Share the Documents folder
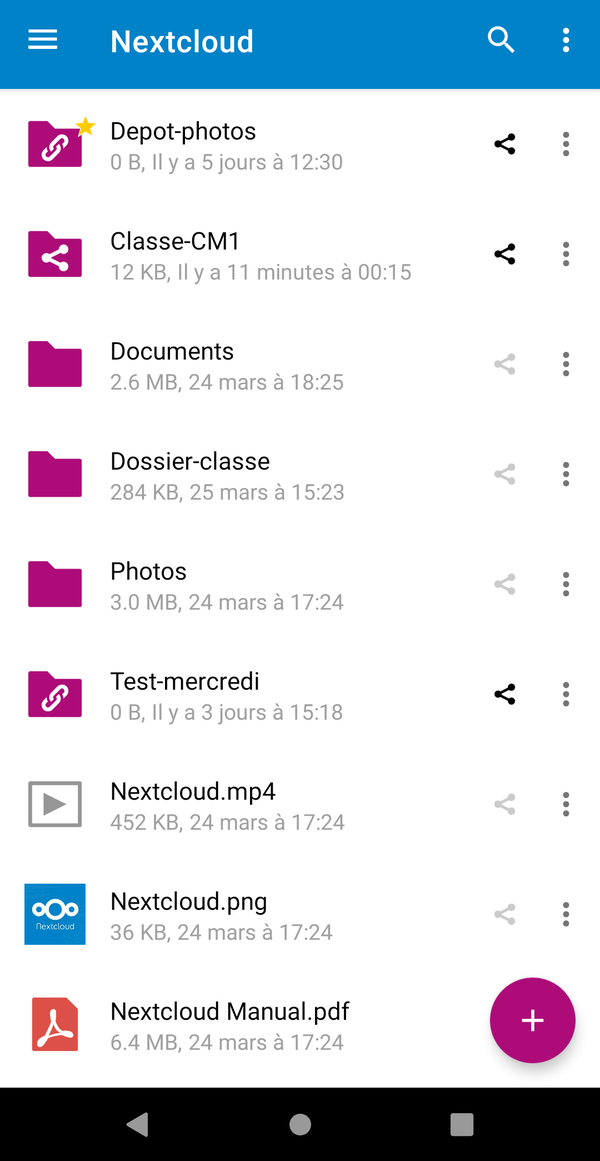Viewport: 600px width, 1161px height. [x=505, y=364]
